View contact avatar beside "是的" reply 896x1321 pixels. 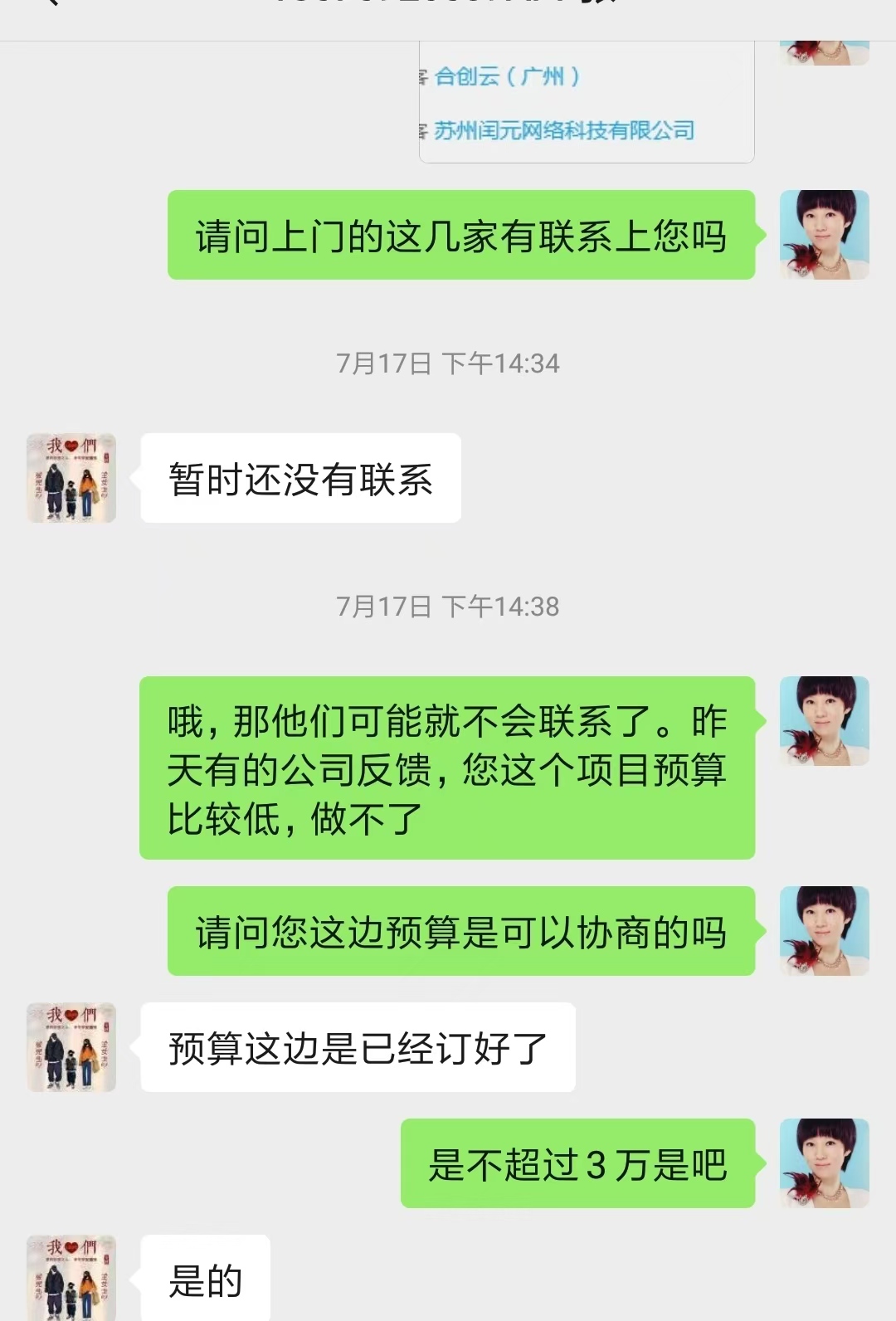(x=71, y=1278)
